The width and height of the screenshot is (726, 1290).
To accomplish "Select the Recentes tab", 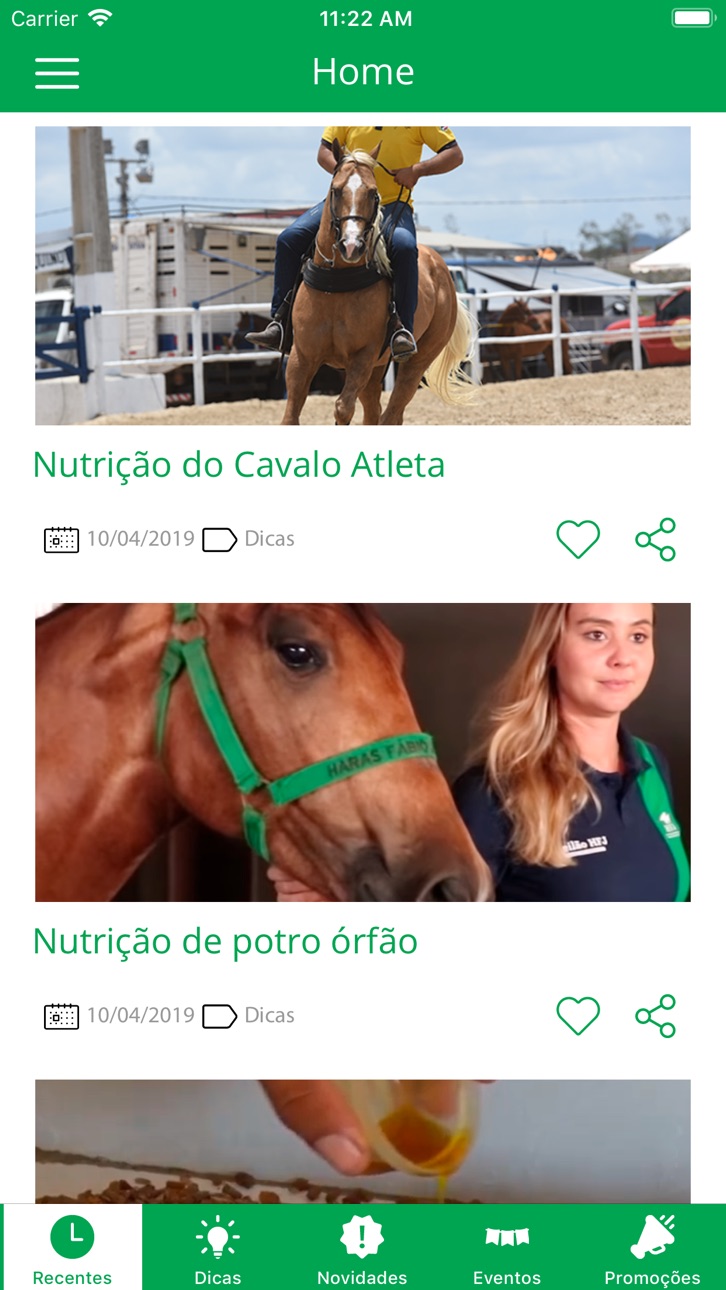I will tap(73, 1247).
